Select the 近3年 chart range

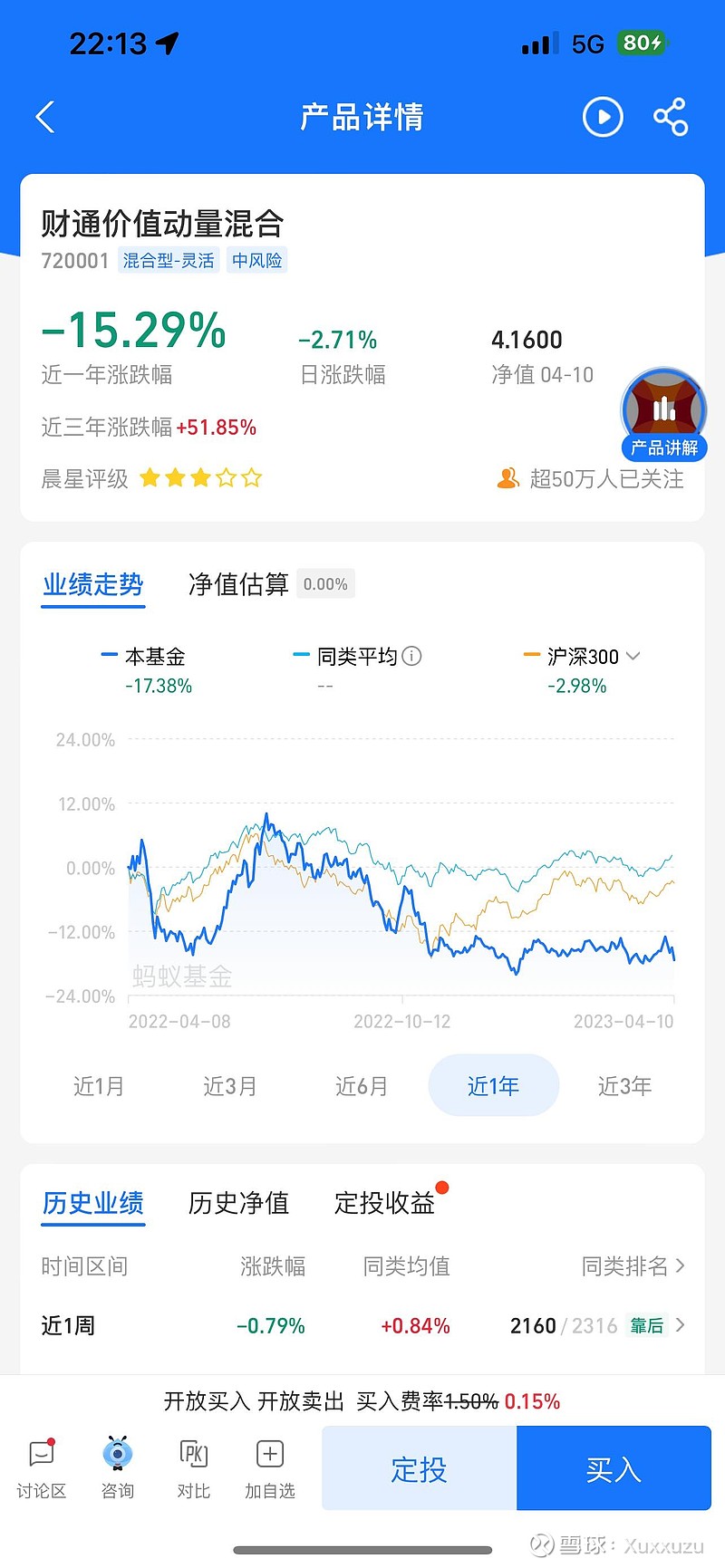point(624,1085)
